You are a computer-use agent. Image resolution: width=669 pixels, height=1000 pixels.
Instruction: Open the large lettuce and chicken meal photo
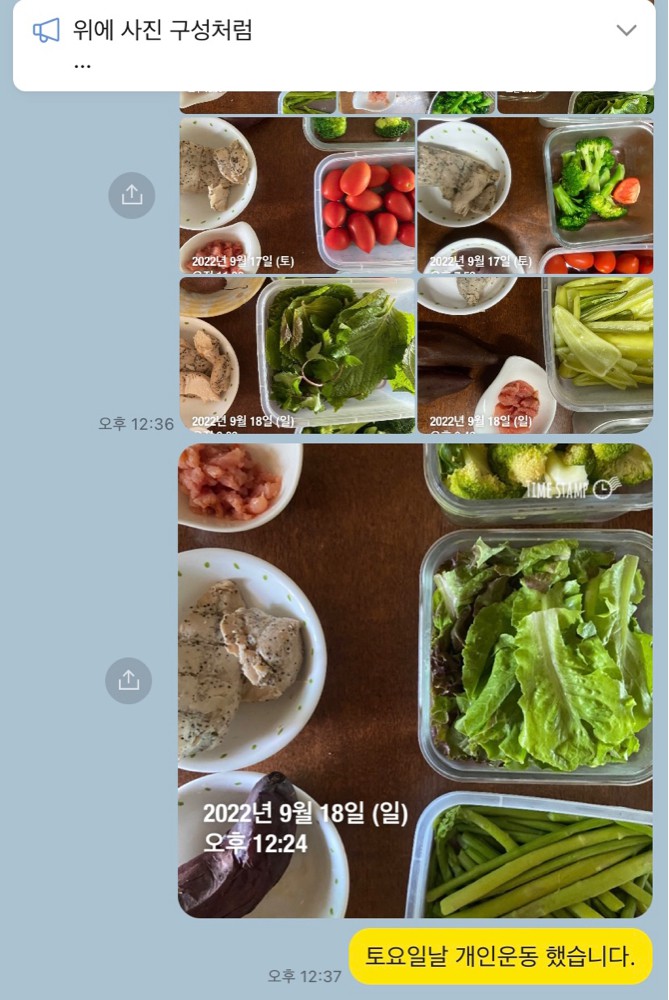[415, 680]
